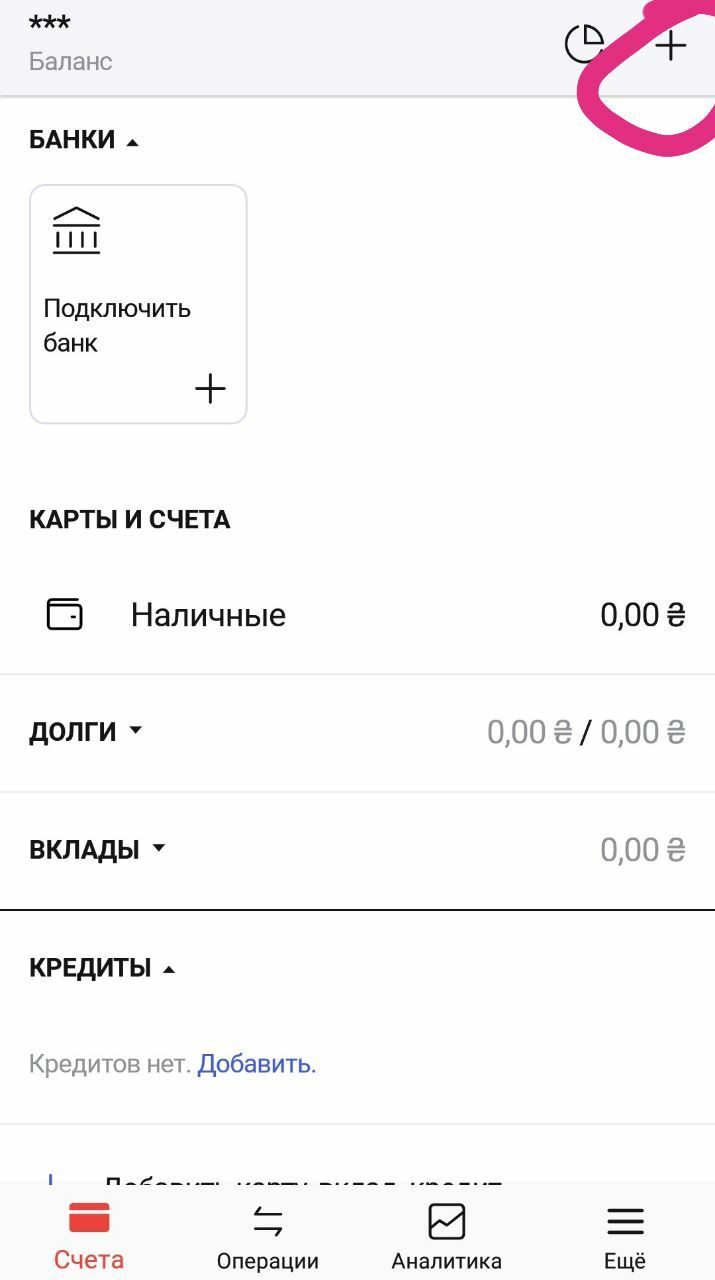715x1280 pixels.
Task: Open the Наличные account row
Action: coord(357,614)
